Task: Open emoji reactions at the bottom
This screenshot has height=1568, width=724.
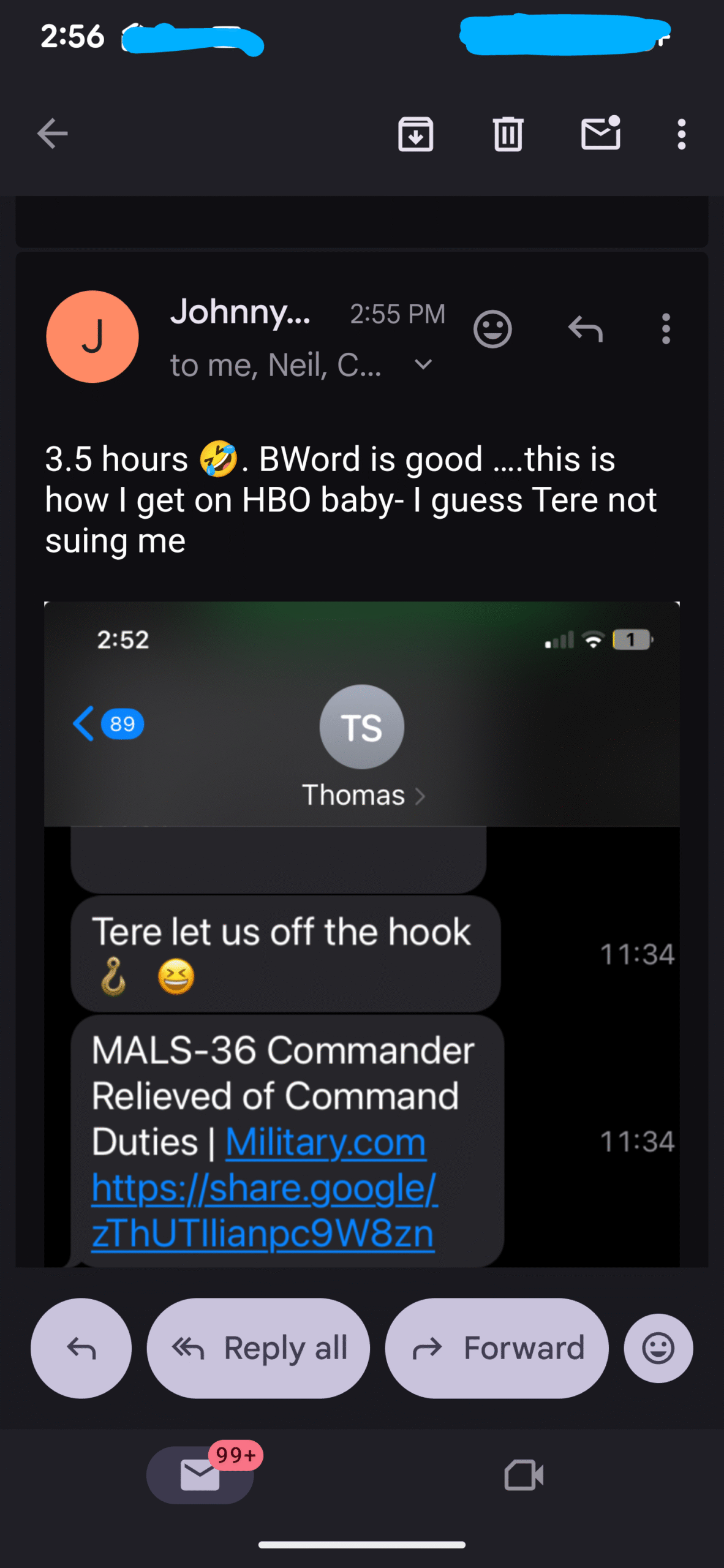Action: click(658, 1347)
